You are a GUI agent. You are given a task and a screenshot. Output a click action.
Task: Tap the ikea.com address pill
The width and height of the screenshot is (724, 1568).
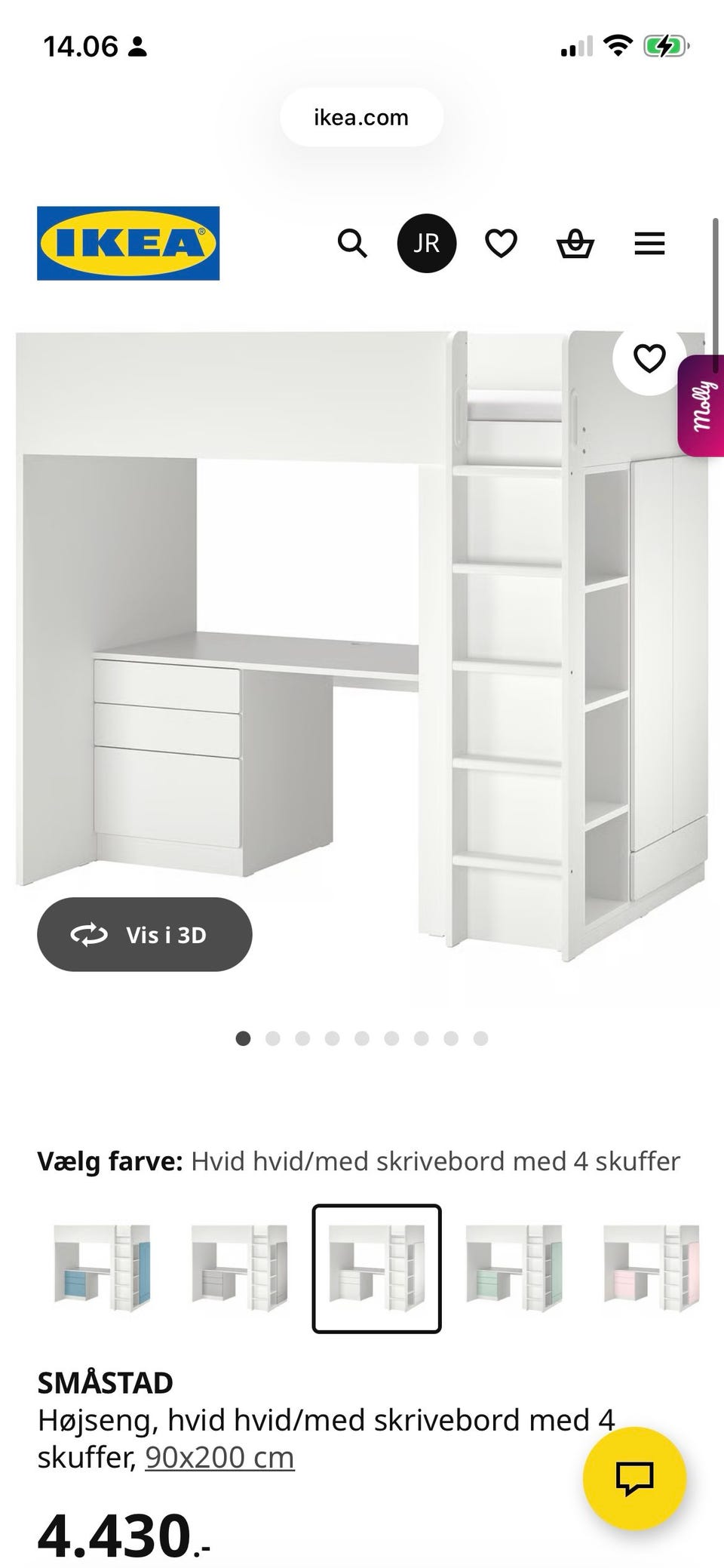click(361, 117)
